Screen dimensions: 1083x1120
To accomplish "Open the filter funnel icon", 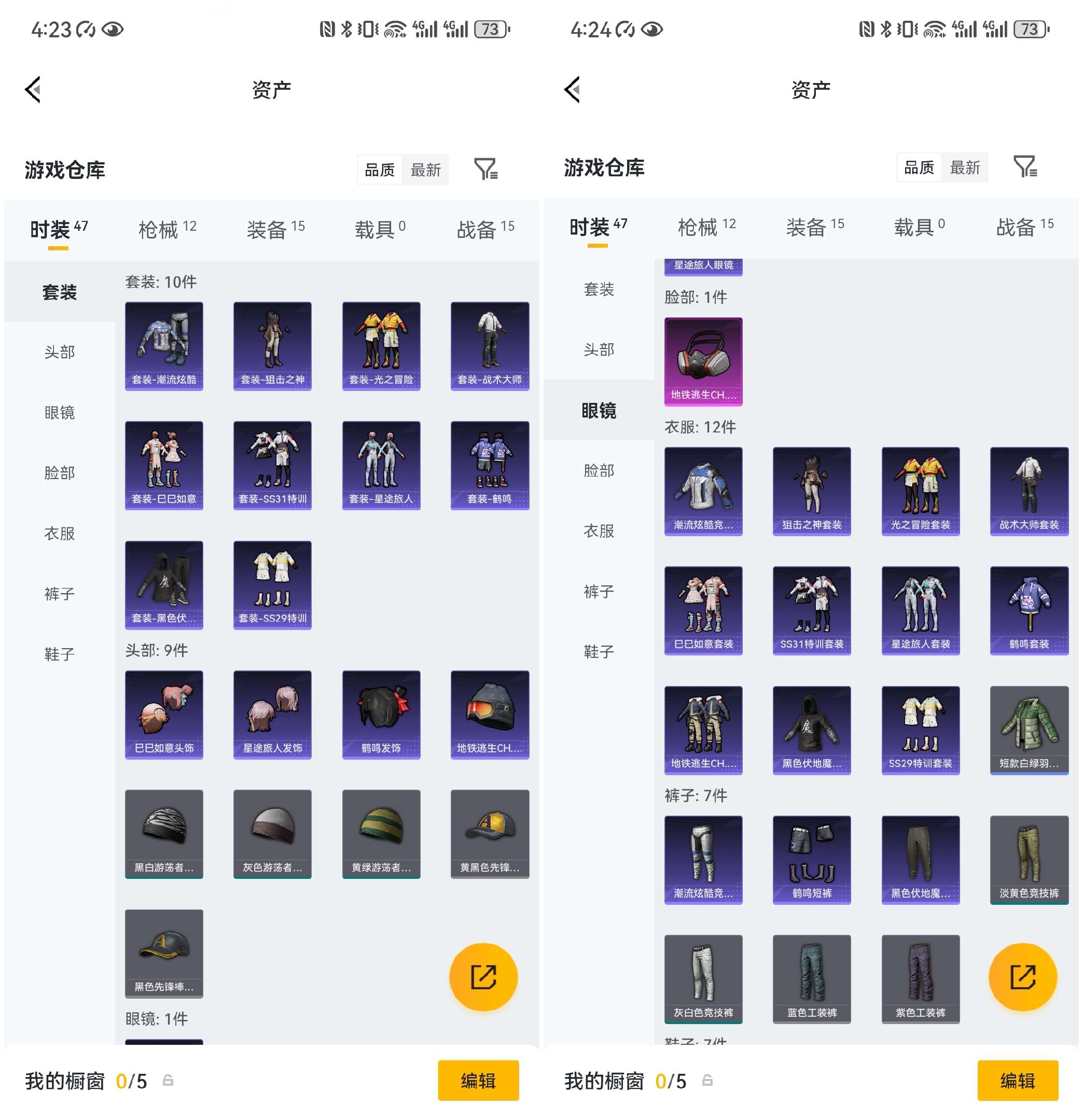I will (x=487, y=169).
